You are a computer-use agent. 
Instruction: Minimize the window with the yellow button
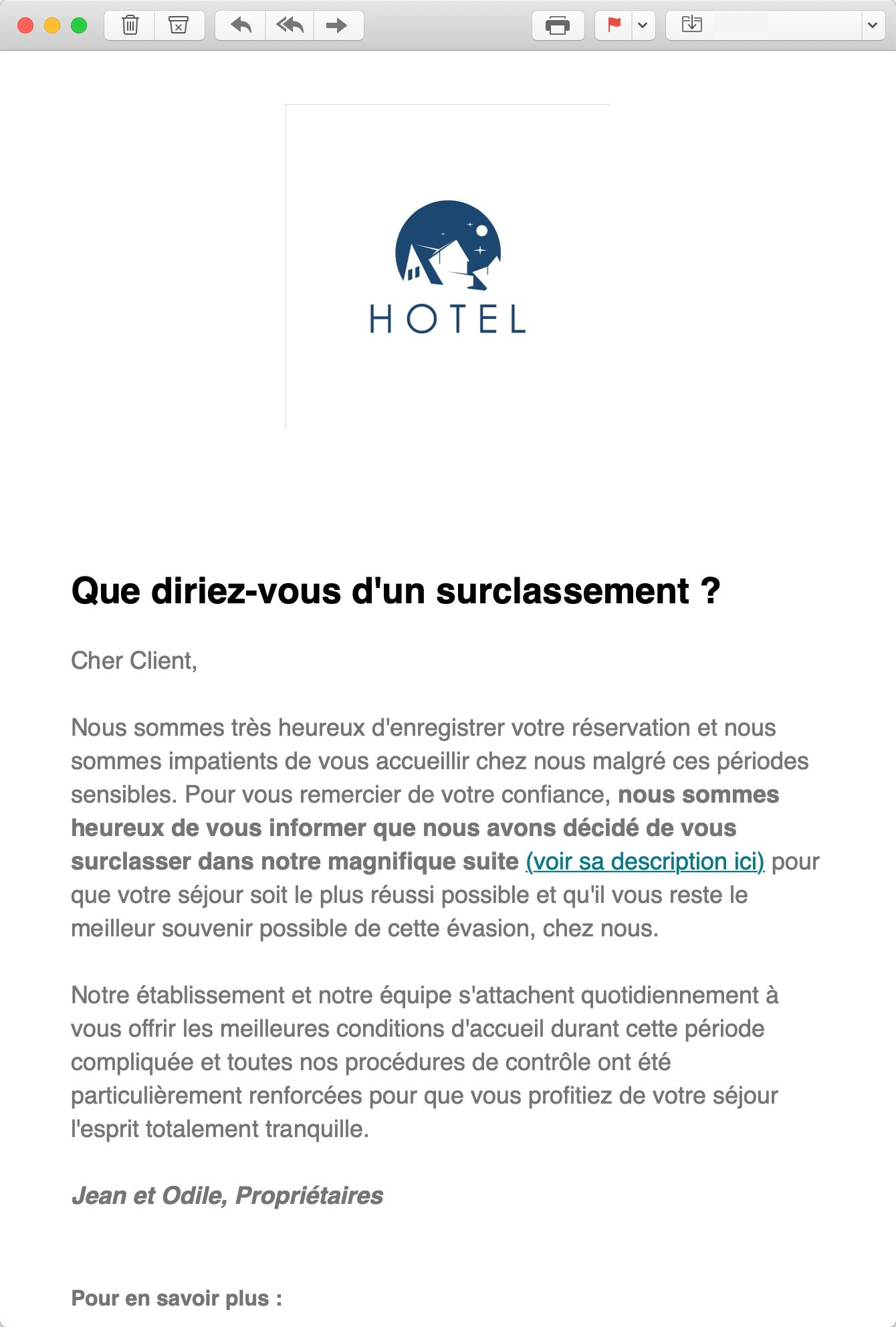tap(52, 25)
